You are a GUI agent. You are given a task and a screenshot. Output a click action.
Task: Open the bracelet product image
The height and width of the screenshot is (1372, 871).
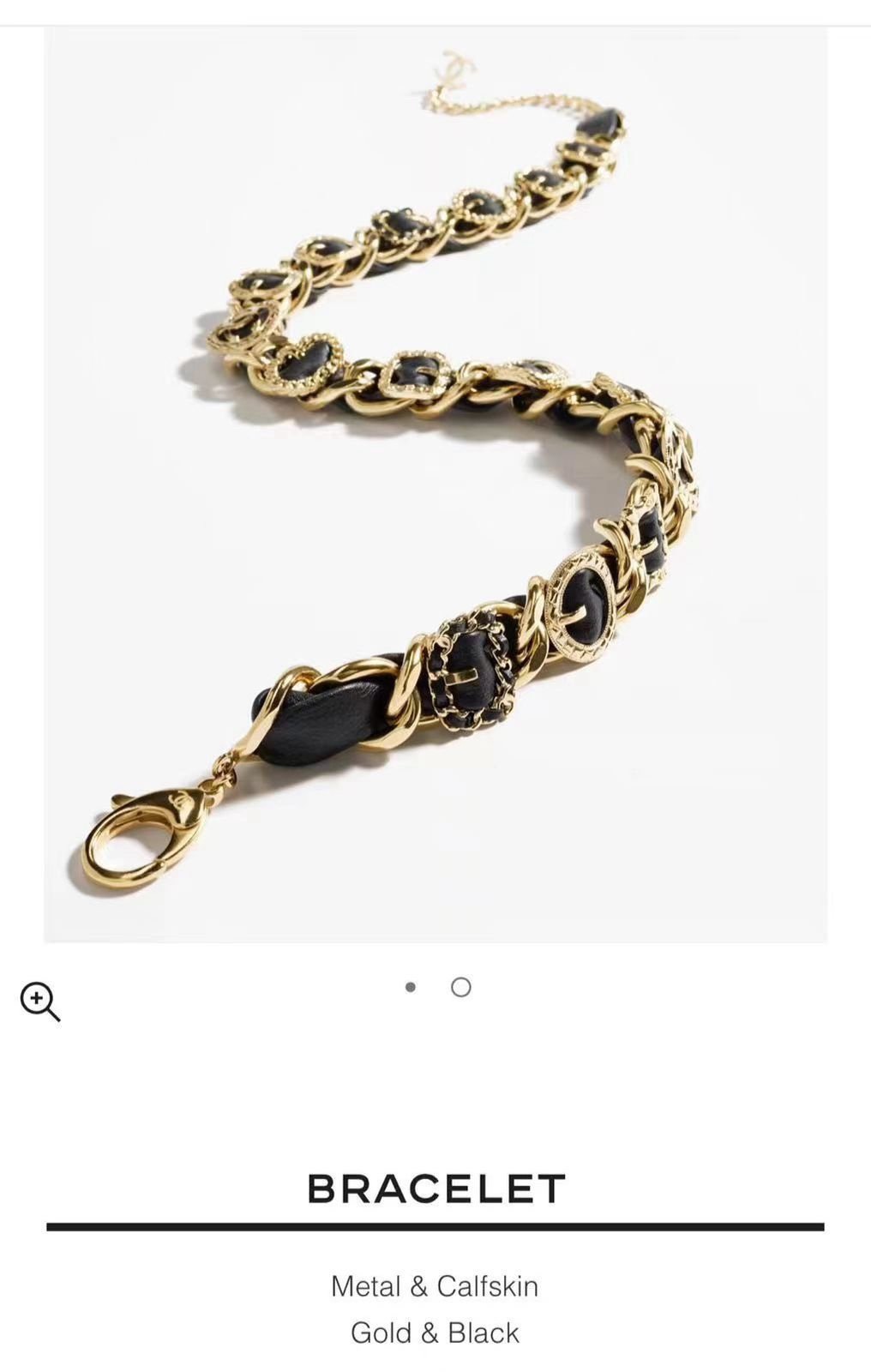[x=435, y=484]
